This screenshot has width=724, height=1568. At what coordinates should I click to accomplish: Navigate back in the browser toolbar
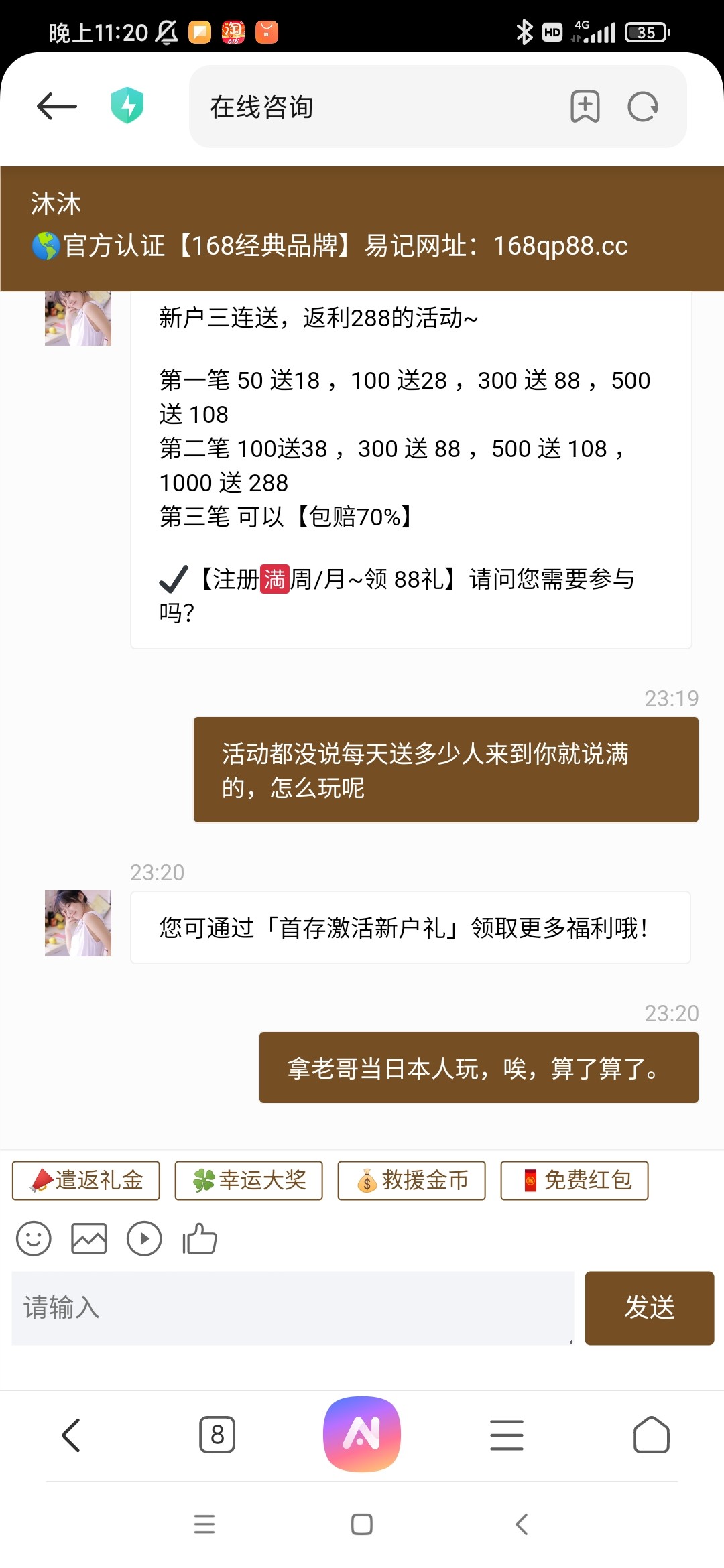[x=72, y=1435]
